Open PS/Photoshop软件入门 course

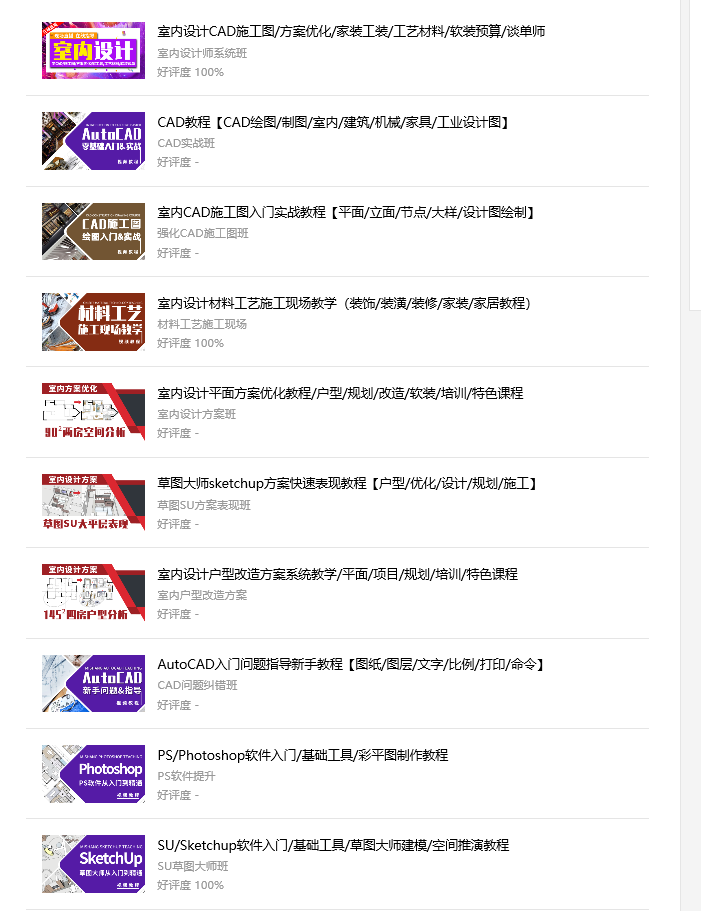click(x=302, y=756)
